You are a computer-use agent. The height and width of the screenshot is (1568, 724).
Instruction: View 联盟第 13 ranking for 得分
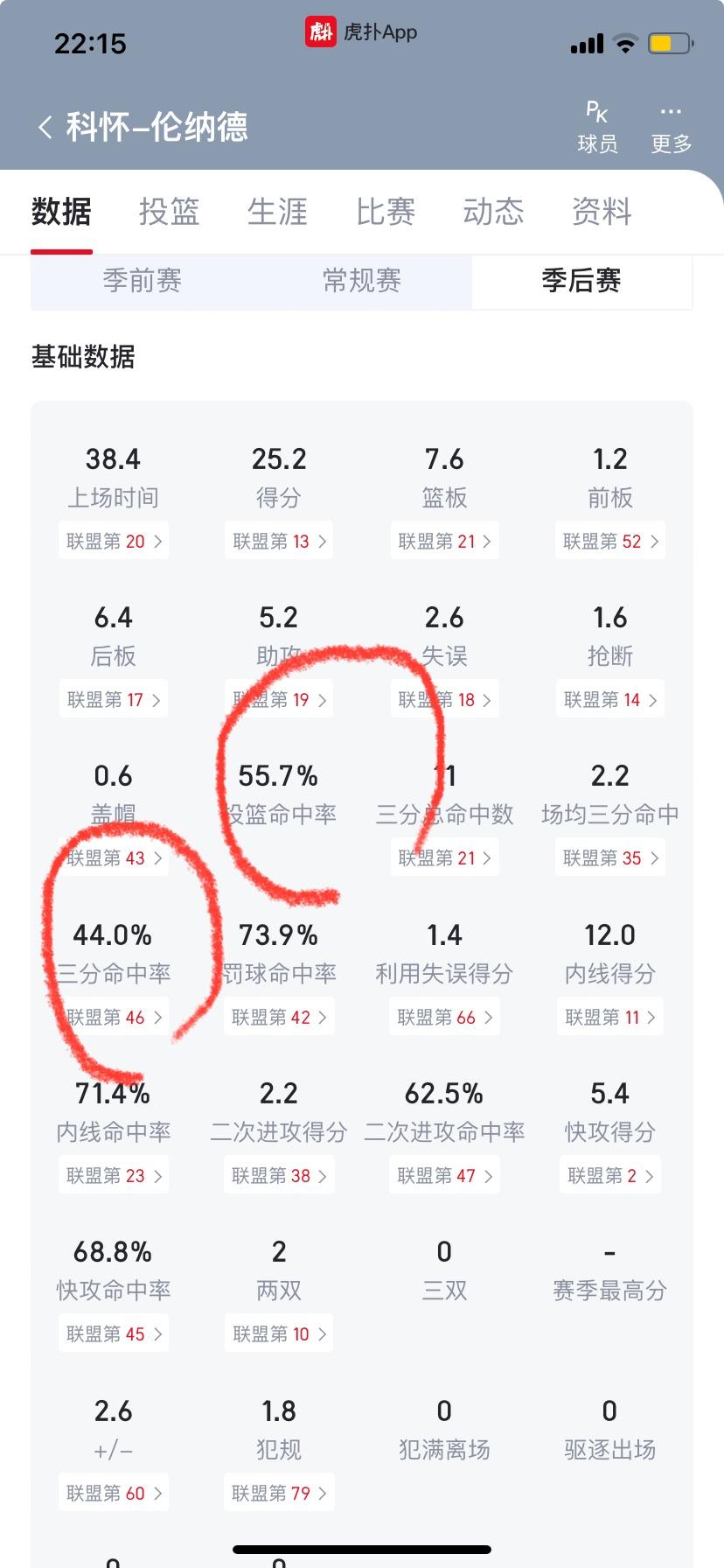coord(279,542)
